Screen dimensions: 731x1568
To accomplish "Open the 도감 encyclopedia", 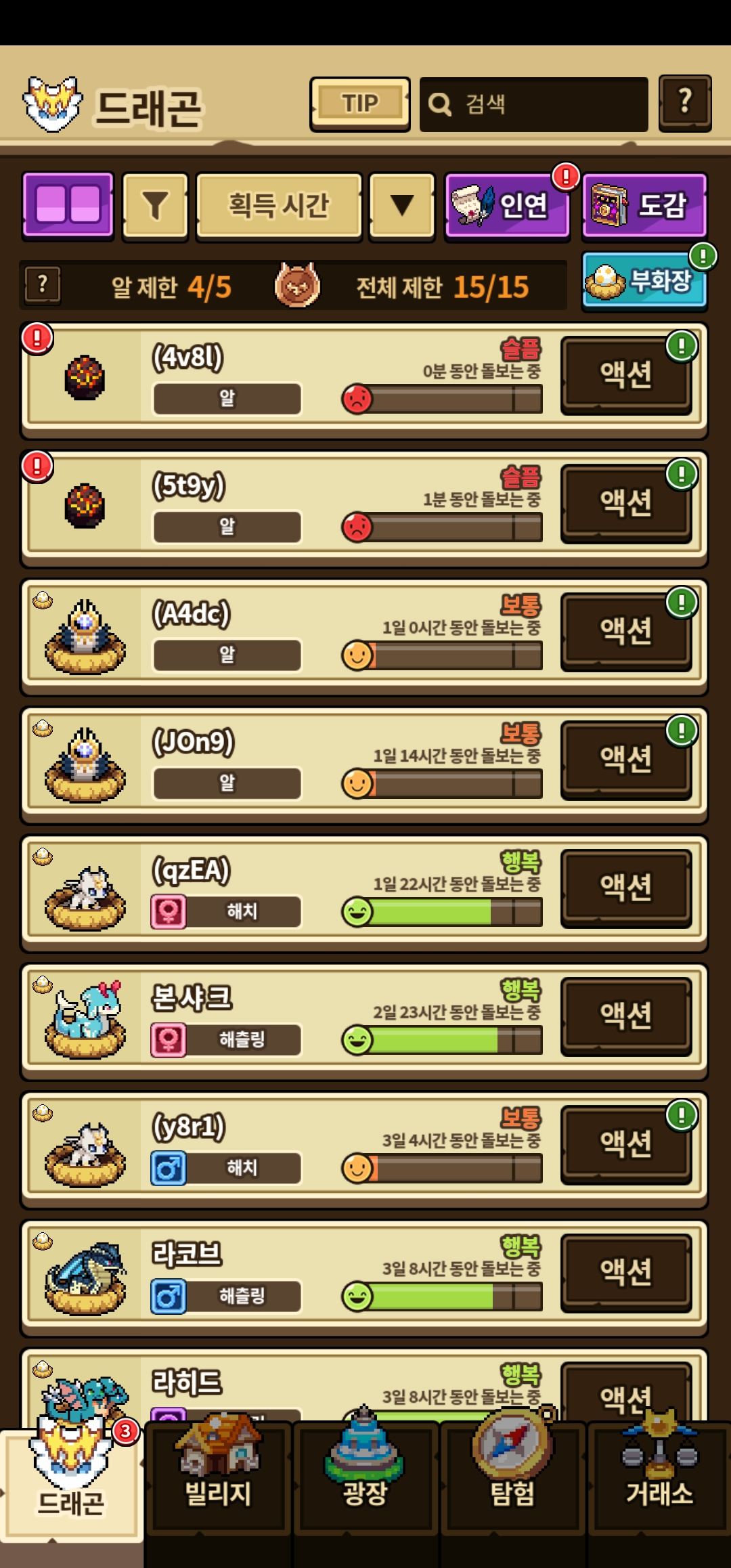I will point(644,206).
